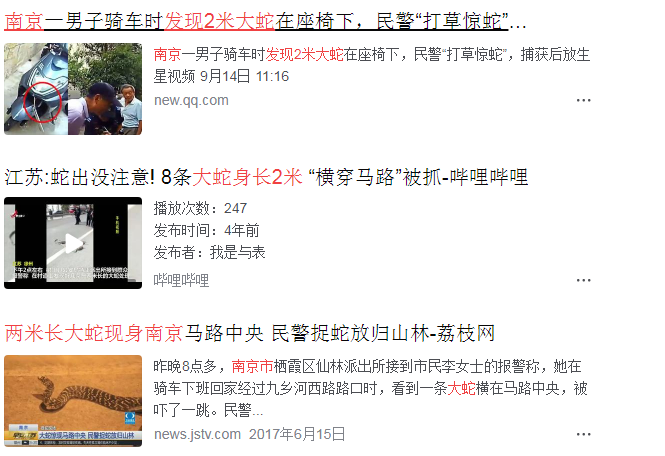The width and height of the screenshot is (665, 456).
Task: Open more options for 哔哩哔哩 result
Action: point(583,280)
